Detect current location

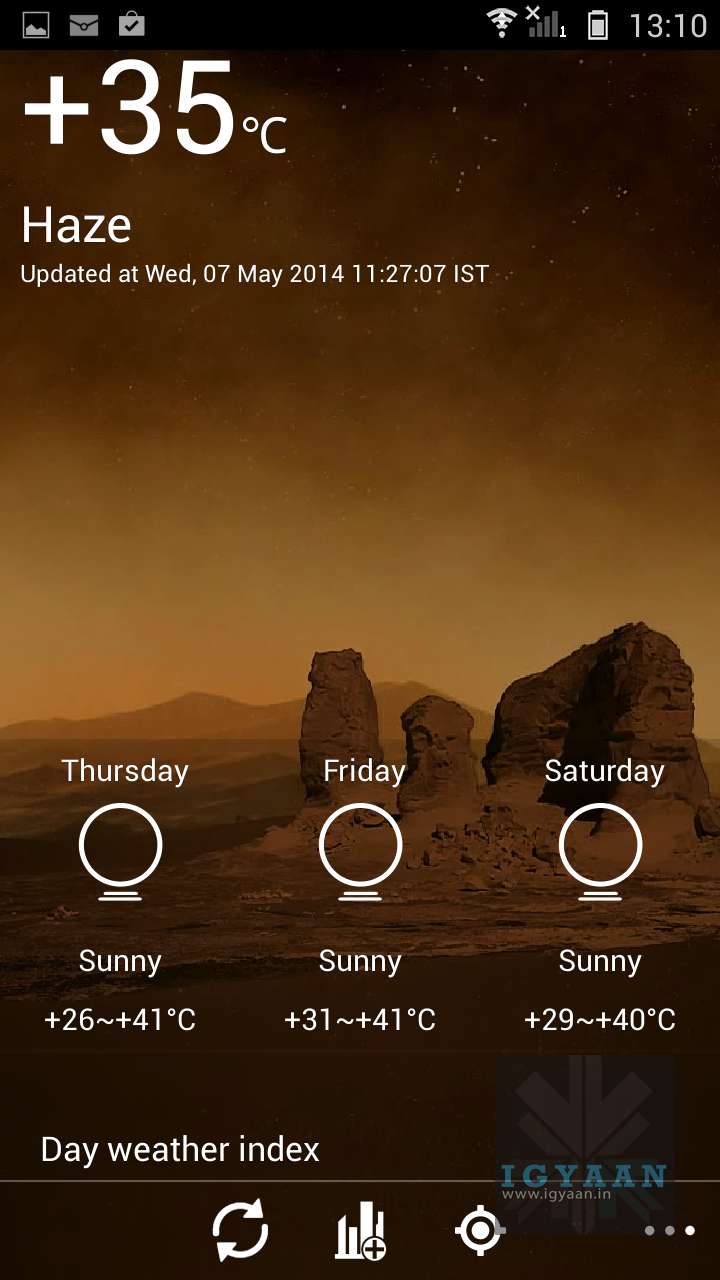click(480, 1230)
